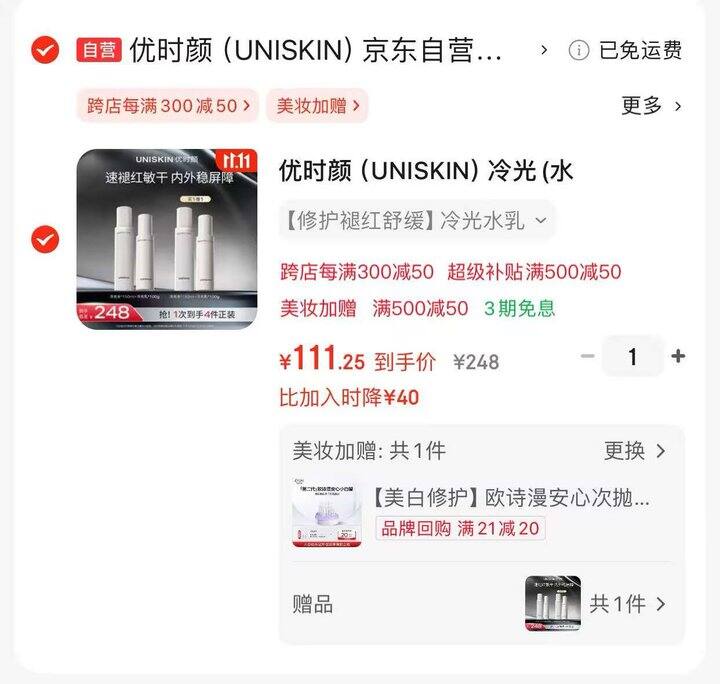Open the 美妆加赠 promotion chip
Screen dimensions: 720x684
pyautogui.click(x=317, y=105)
